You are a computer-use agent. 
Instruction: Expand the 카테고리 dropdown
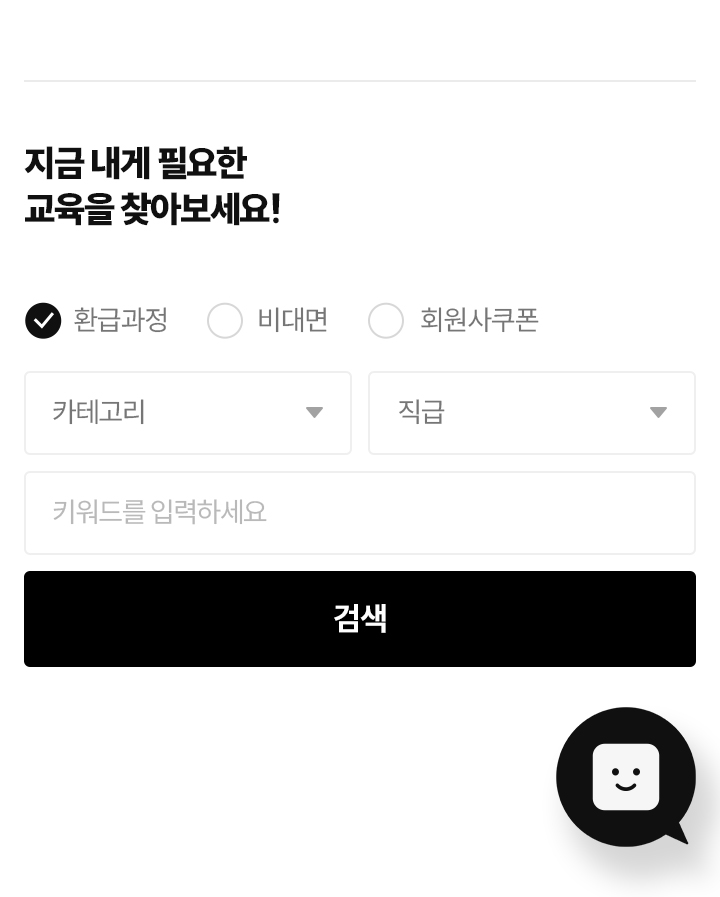188,413
